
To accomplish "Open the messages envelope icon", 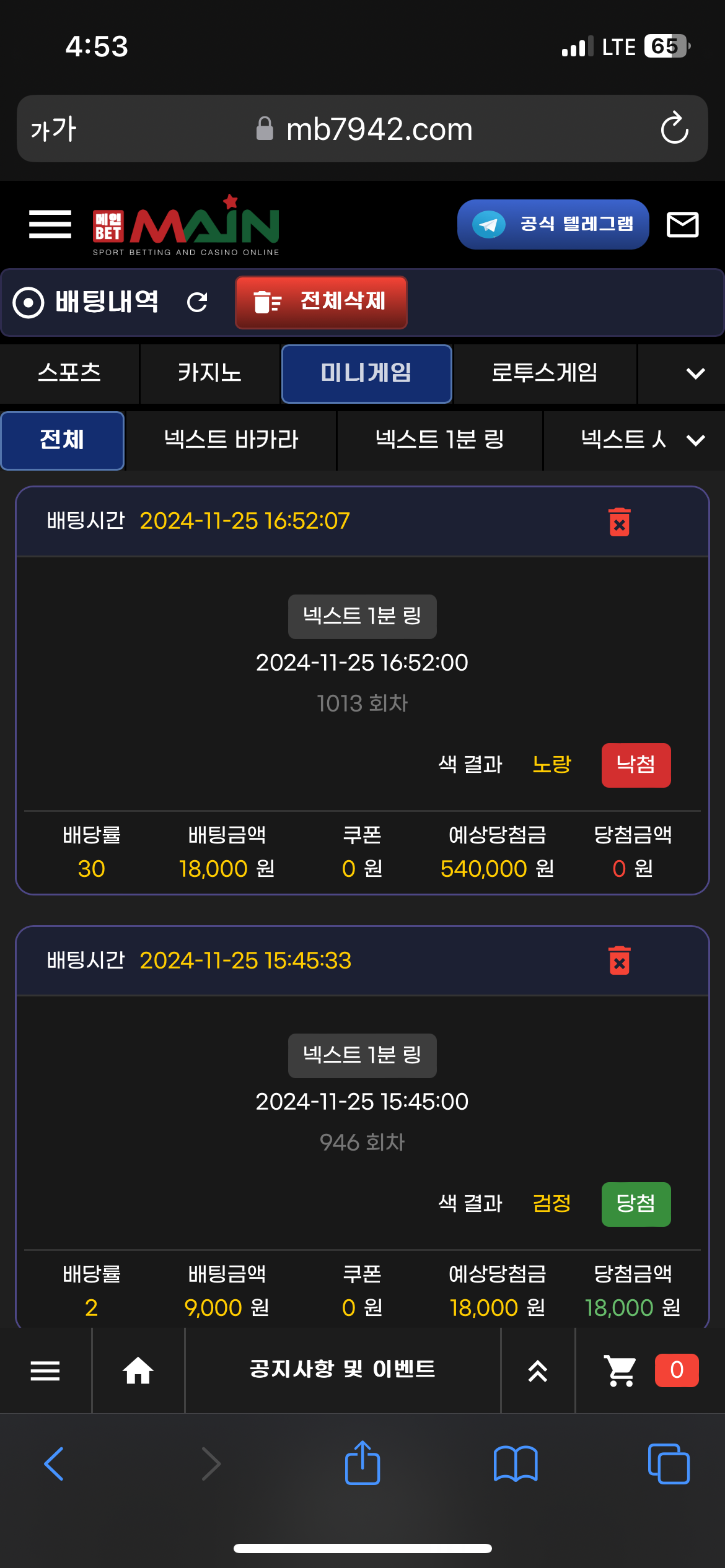I will coord(682,224).
